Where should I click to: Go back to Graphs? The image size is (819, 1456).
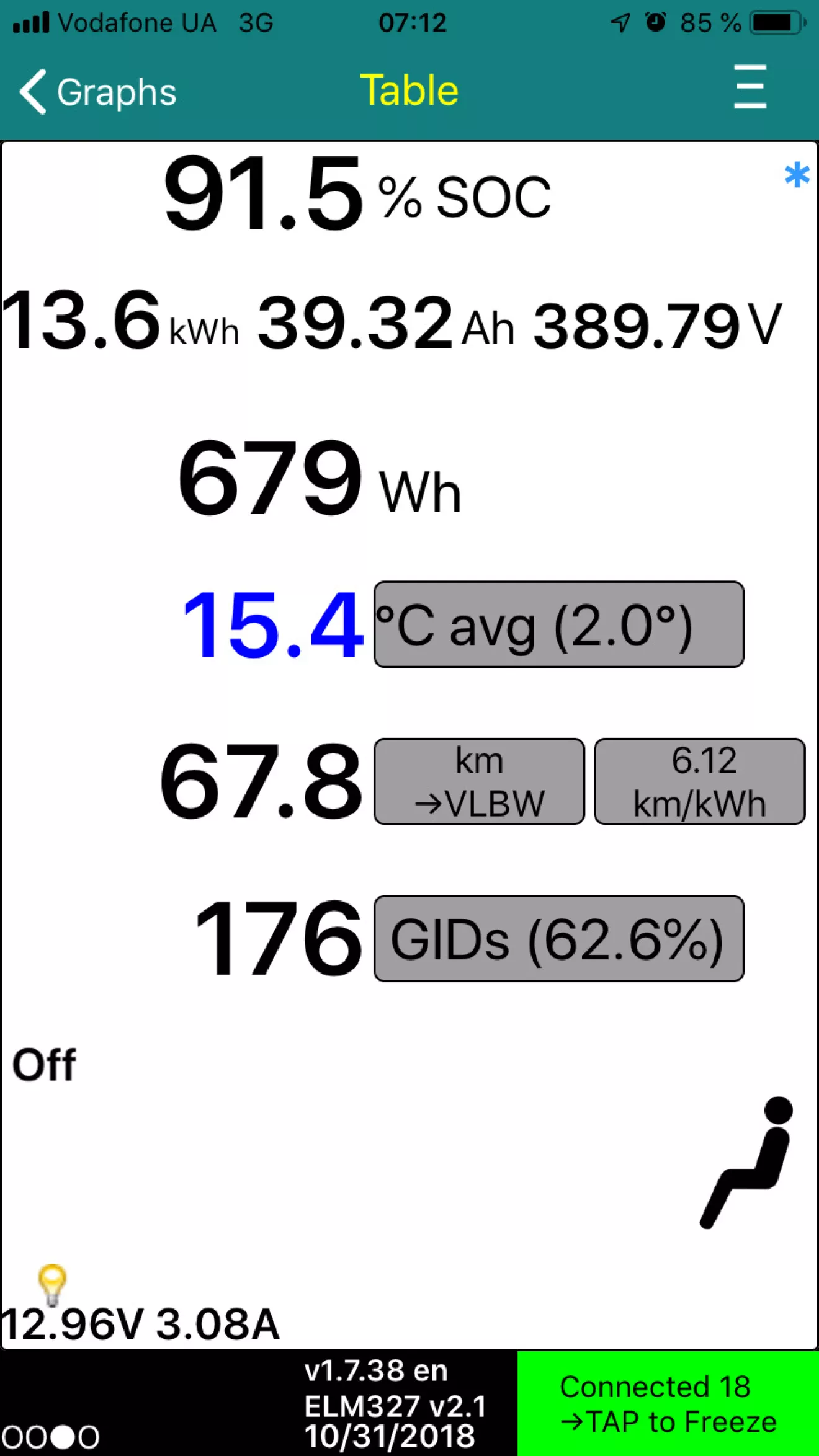[x=98, y=92]
